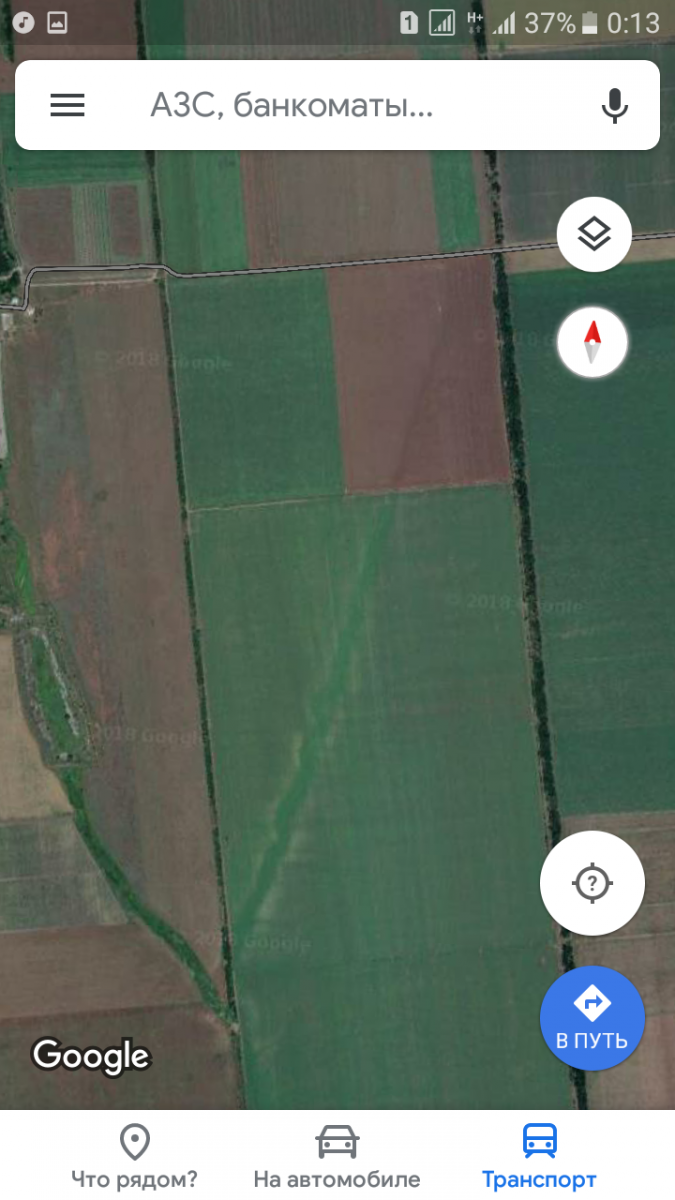Tap the В ПУТЬ directions button
Image resolution: width=675 pixels, height=1200 pixels.
[592, 1018]
